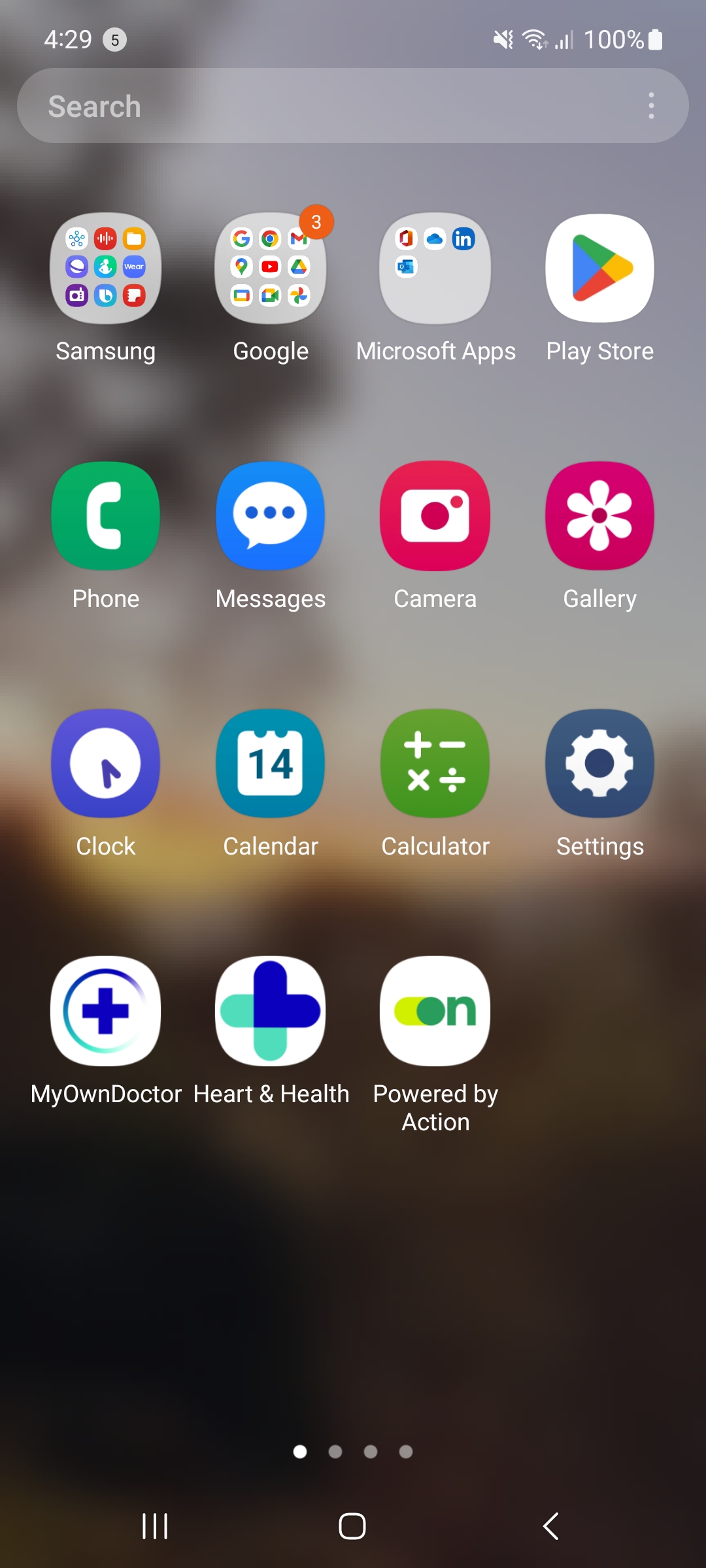Launch the Clock app

coord(105,763)
